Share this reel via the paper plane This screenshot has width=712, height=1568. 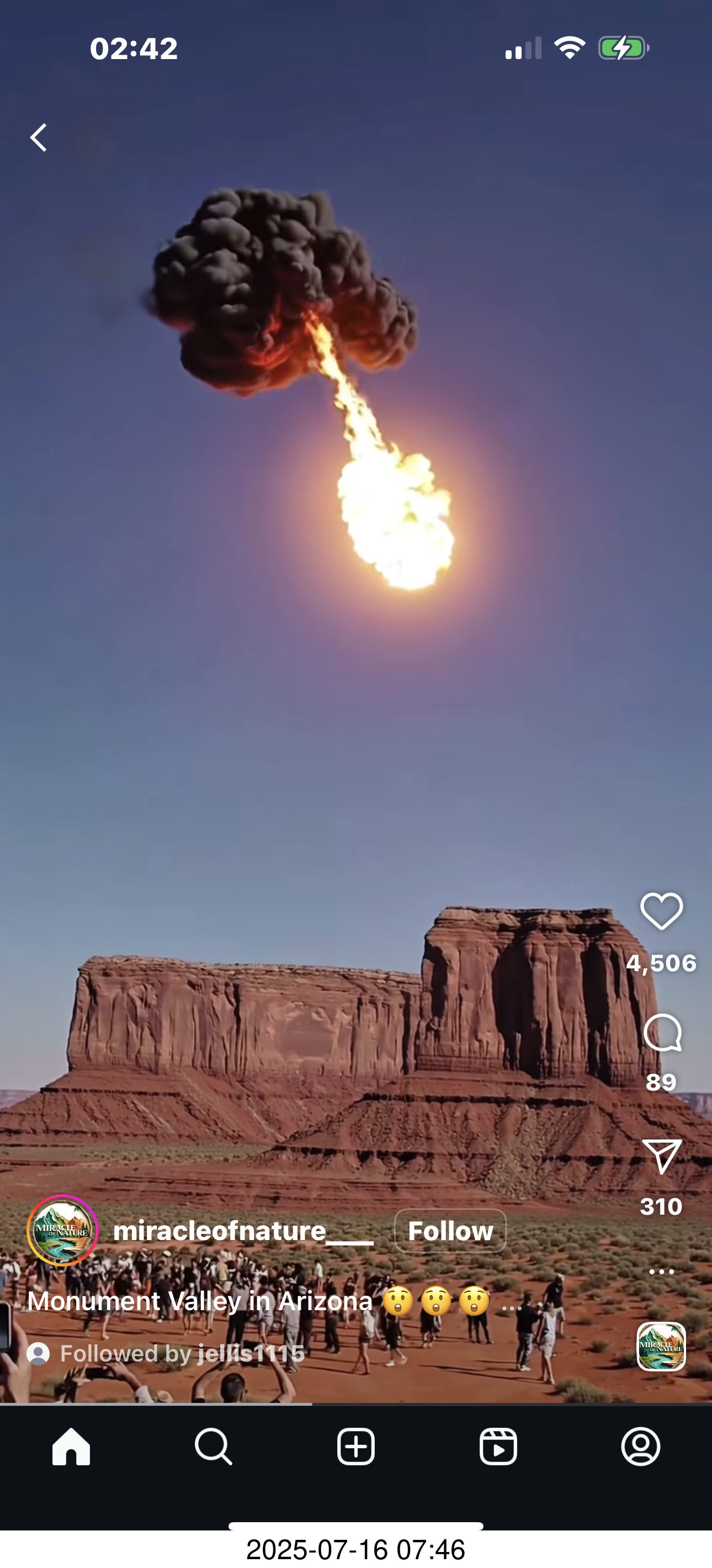(661, 1157)
